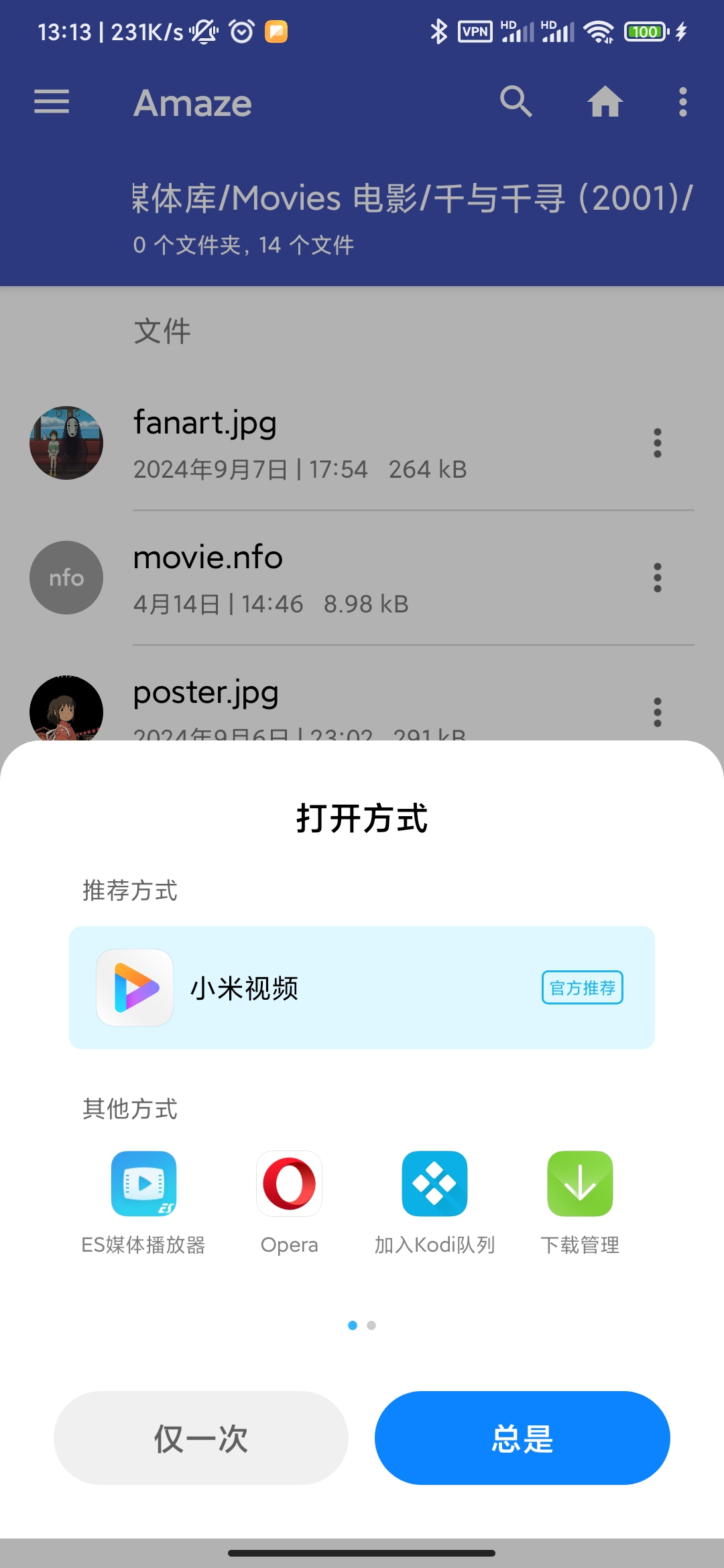Open the overflow menu for poster.jpg
This screenshot has width=724, height=1568.
coord(656,713)
